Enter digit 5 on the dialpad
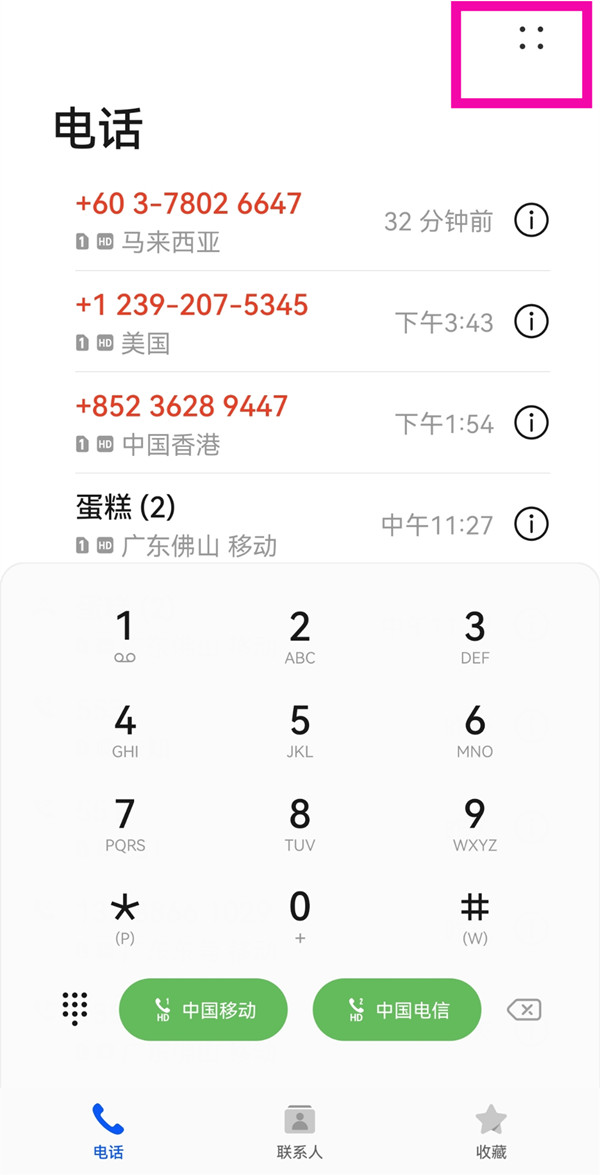Screen dimensions: 600x1175 [300, 729]
